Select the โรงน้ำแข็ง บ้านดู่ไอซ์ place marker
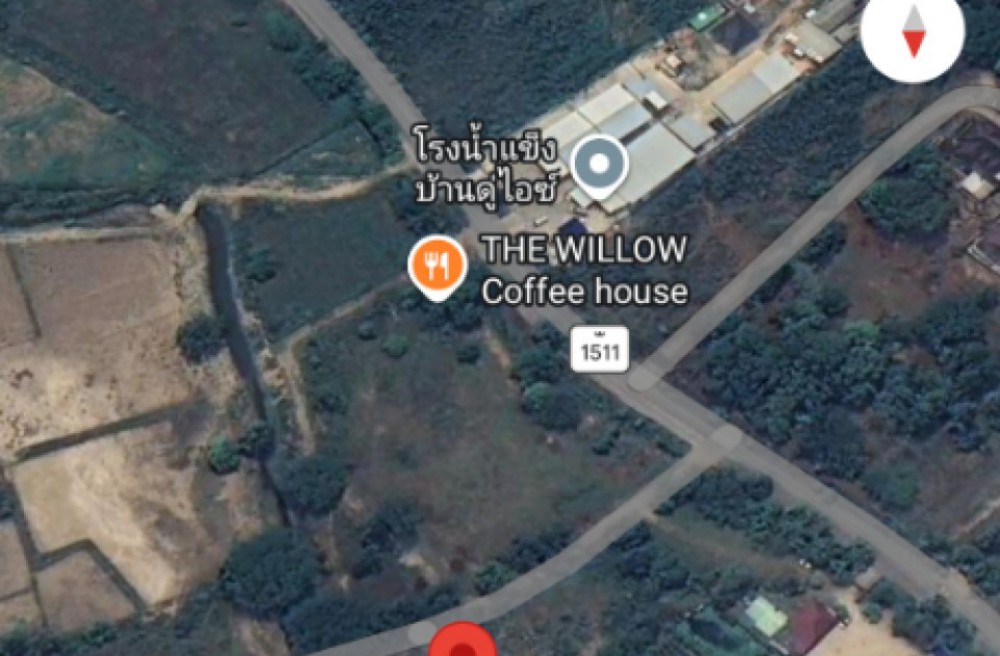The height and width of the screenshot is (656, 1000). tap(599, 165)
